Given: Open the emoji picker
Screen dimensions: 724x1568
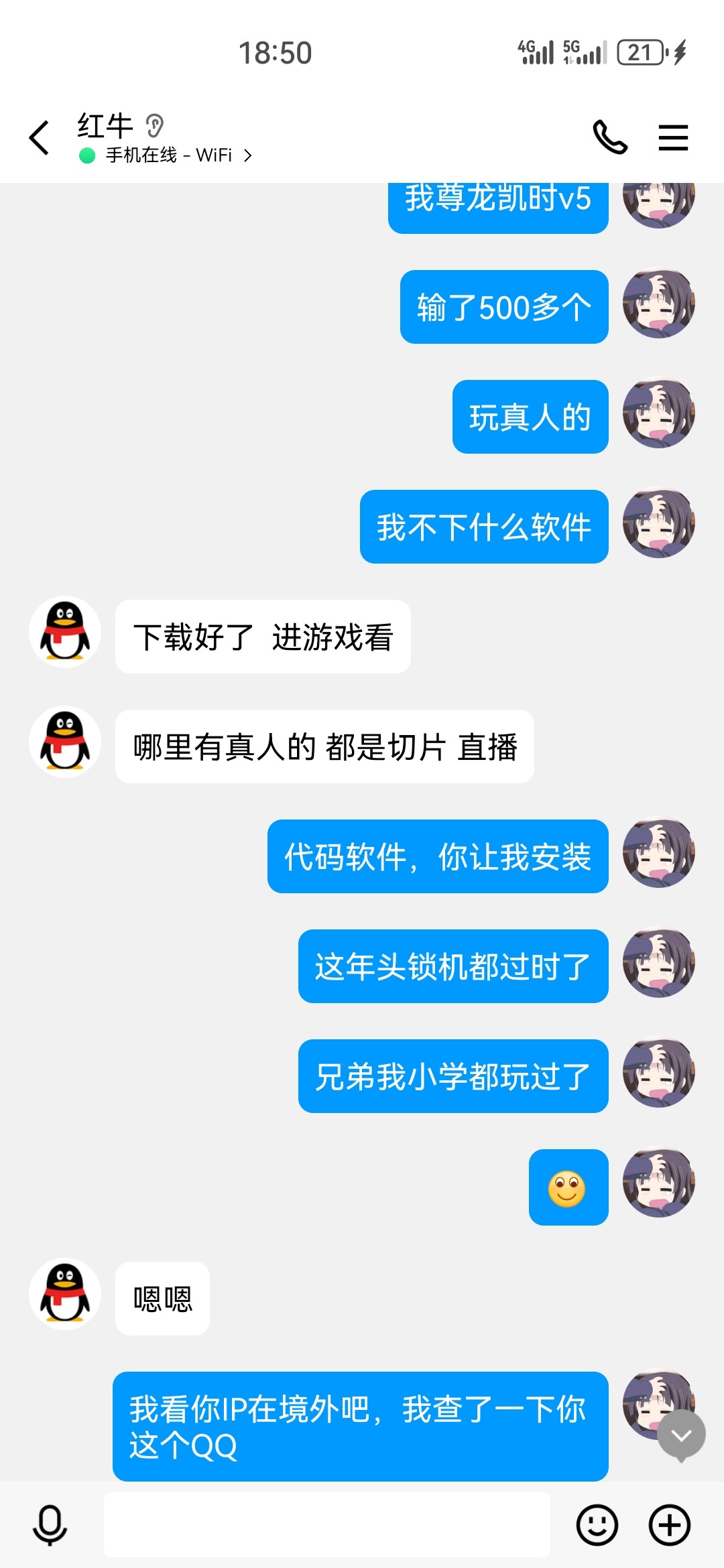Looking at the screenshot, I should 597,1525.
